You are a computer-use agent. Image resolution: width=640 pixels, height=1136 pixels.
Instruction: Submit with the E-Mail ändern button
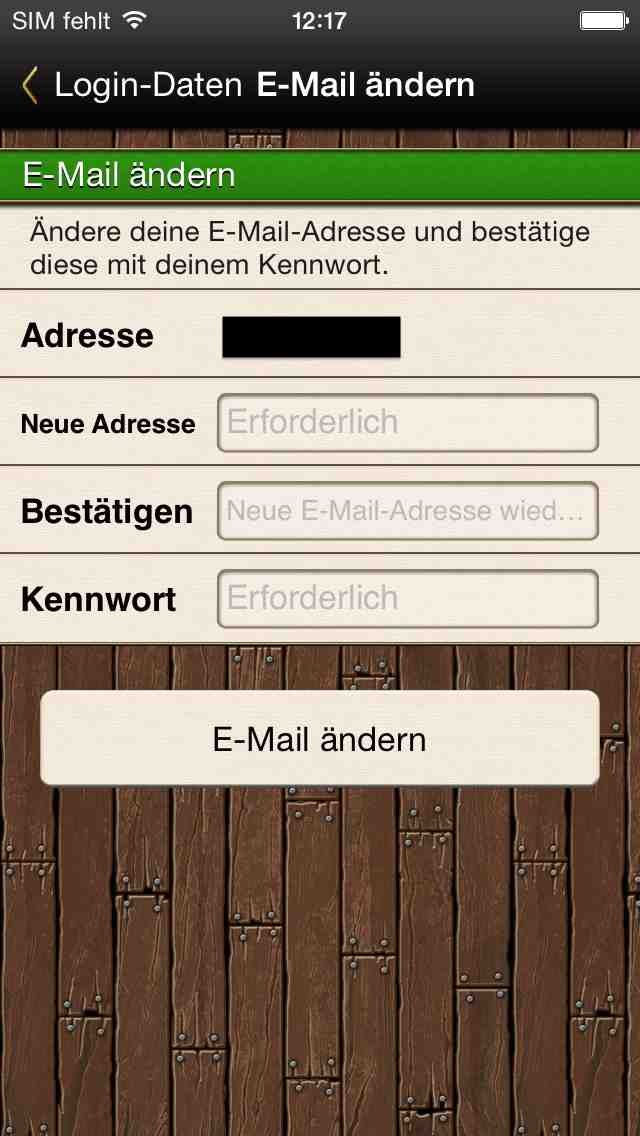coord(320,739)
